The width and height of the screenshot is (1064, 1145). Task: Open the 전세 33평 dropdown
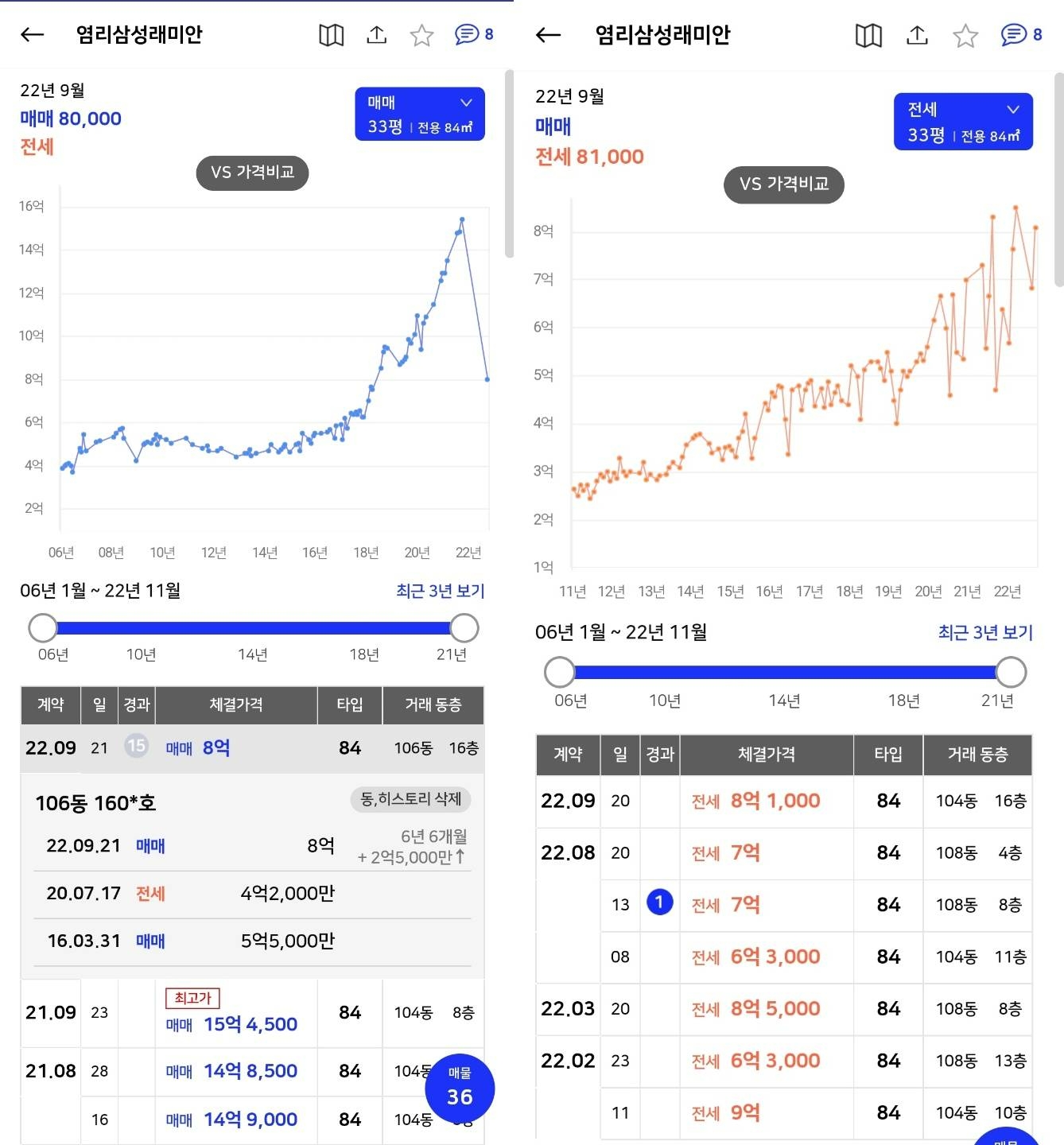[963, 121]
